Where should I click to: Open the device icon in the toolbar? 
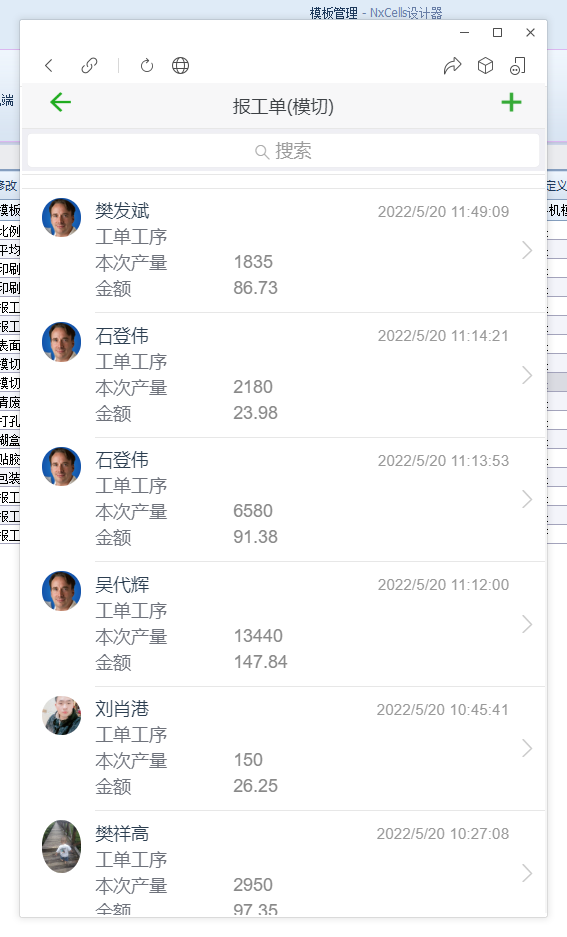(x=517, y=65)
